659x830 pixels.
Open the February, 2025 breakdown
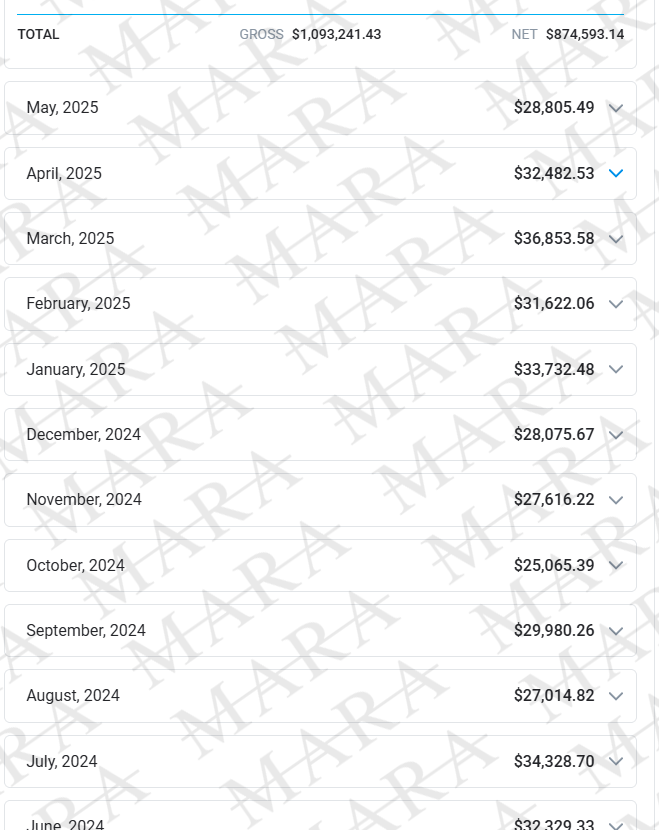click(x=616, y=304)
